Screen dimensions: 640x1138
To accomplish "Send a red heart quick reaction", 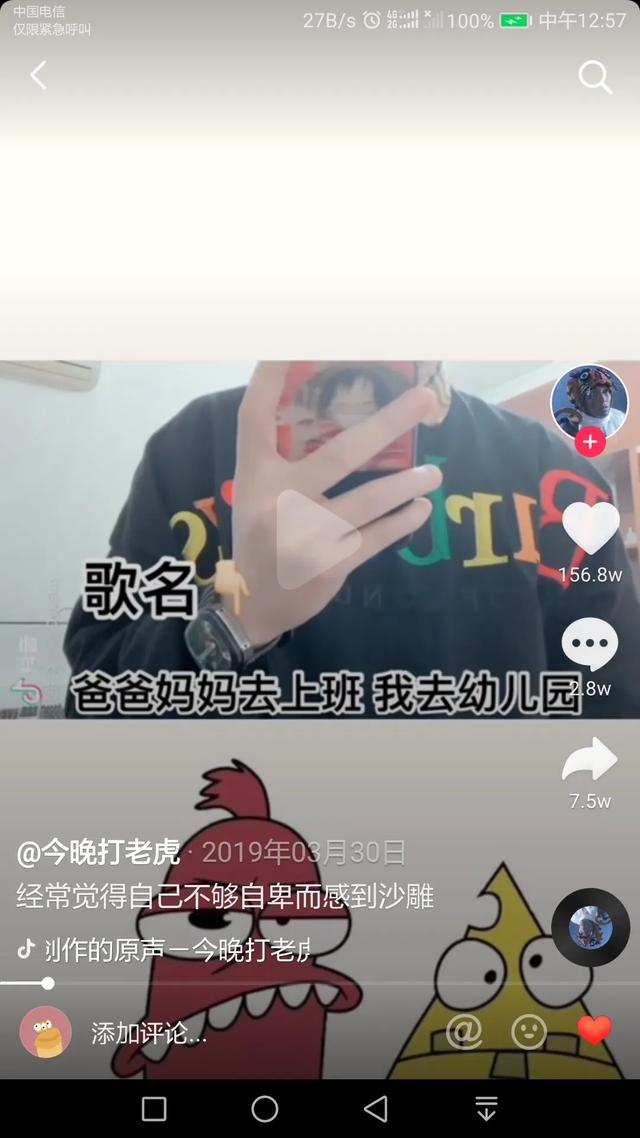I will 594,1030.
